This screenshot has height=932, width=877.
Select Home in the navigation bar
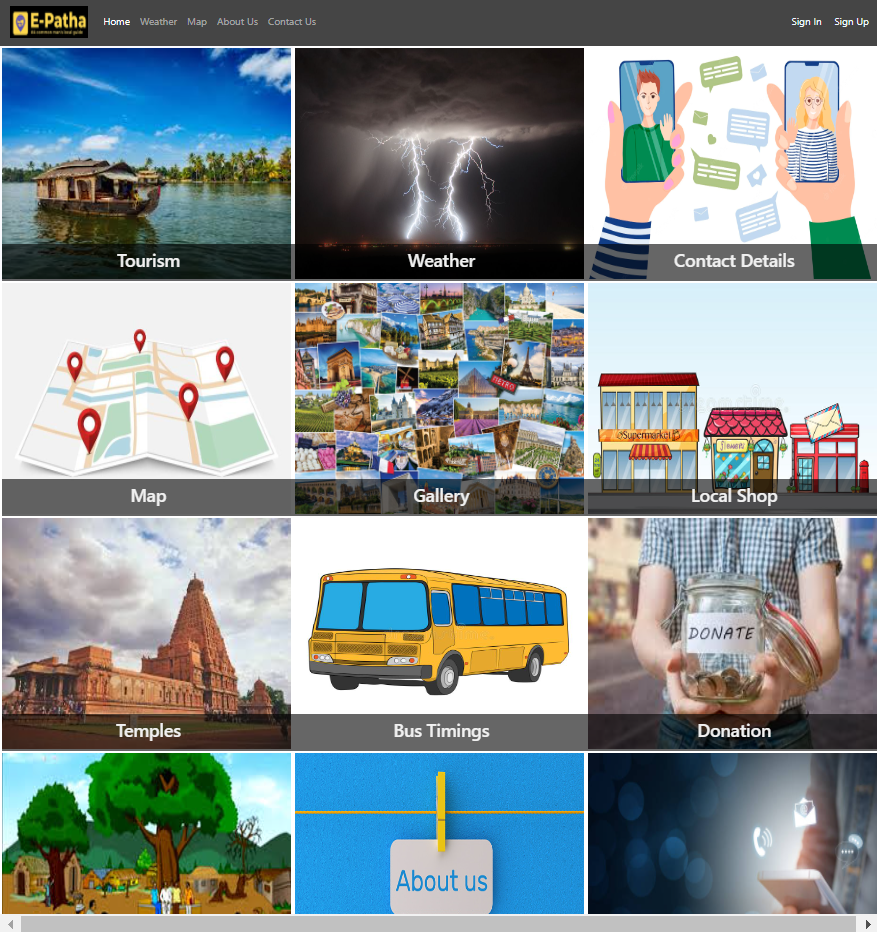click(116, 21)
